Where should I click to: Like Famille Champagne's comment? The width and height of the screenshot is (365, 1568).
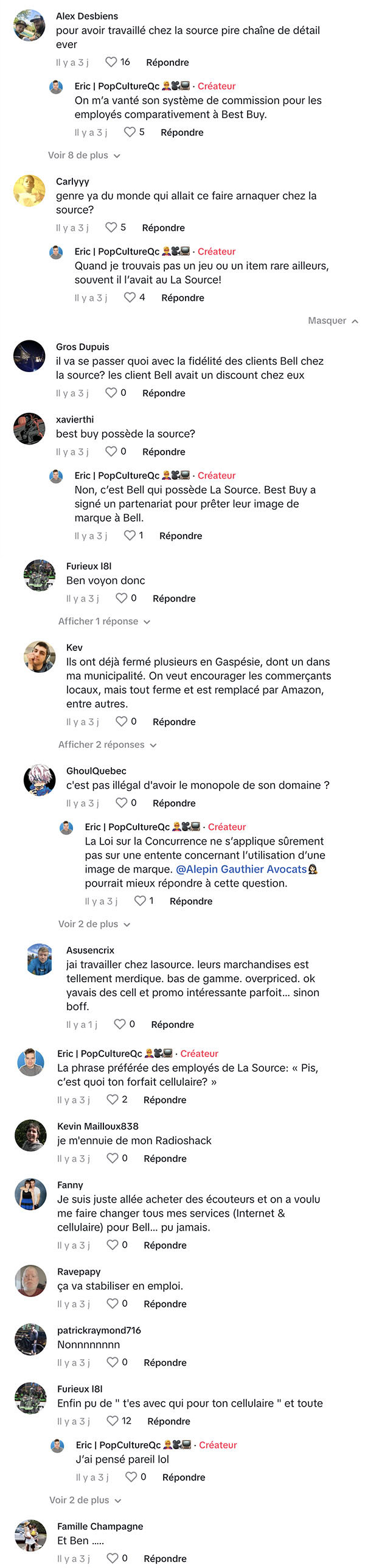click(x=113, y=1558)
